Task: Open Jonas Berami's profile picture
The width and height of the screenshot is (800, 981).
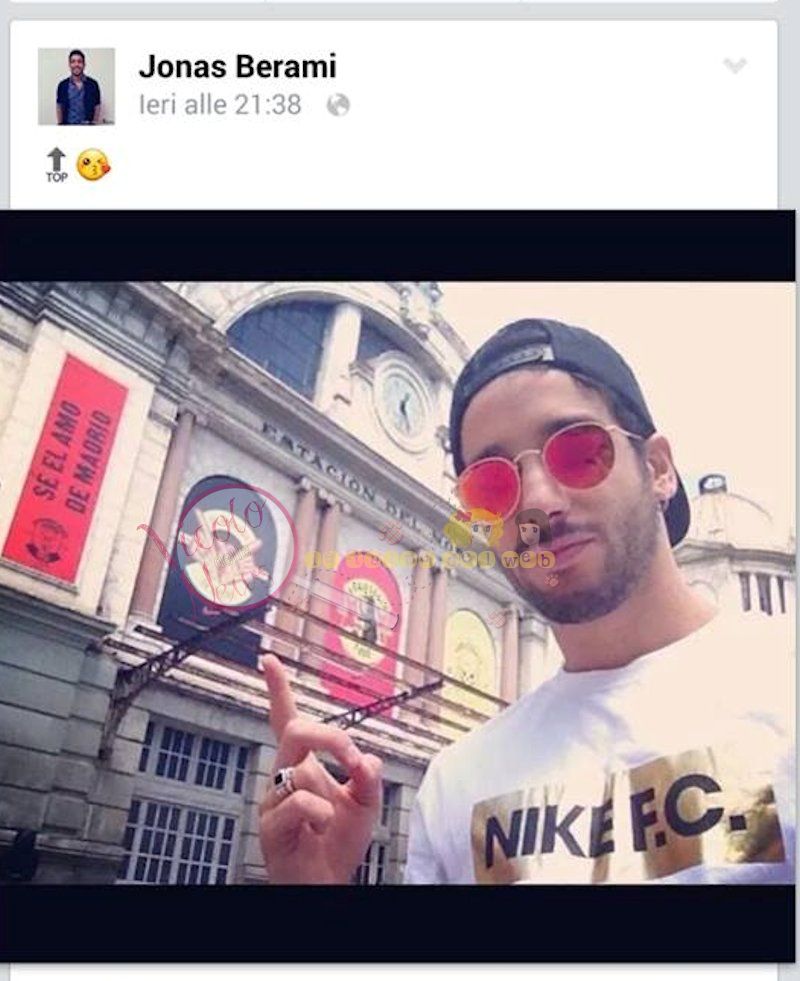Action: point(76,86)
